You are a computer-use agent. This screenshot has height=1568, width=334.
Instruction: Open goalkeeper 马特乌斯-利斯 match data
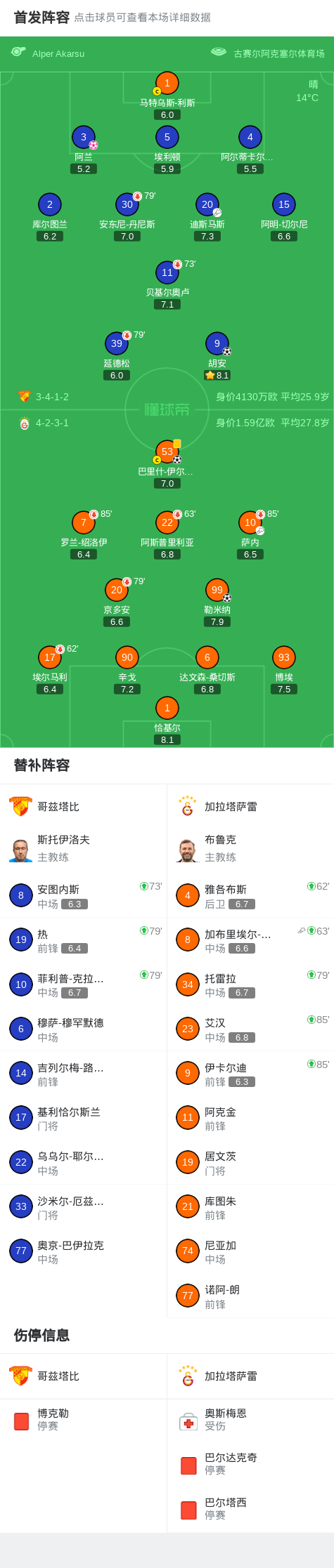click(x=167, y=95)
